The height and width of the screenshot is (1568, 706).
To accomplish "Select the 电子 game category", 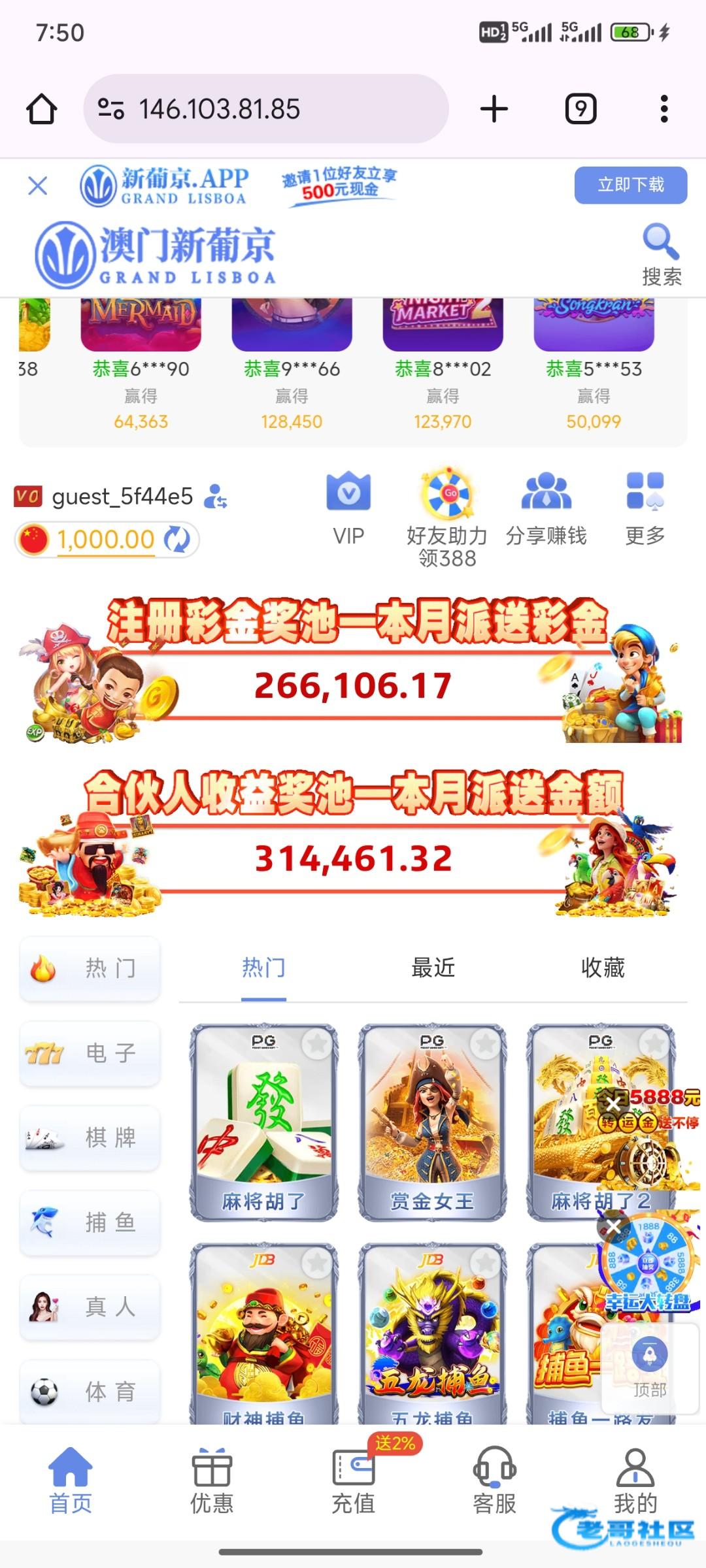I will click(90, 1053).
